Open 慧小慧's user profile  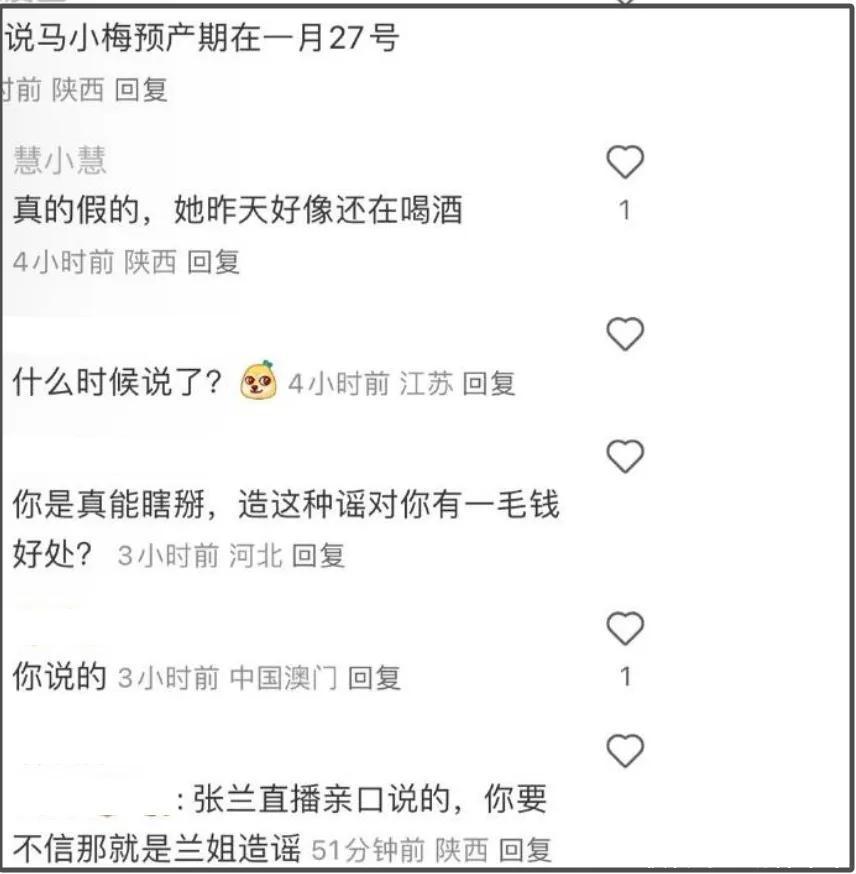click(60, 160)
